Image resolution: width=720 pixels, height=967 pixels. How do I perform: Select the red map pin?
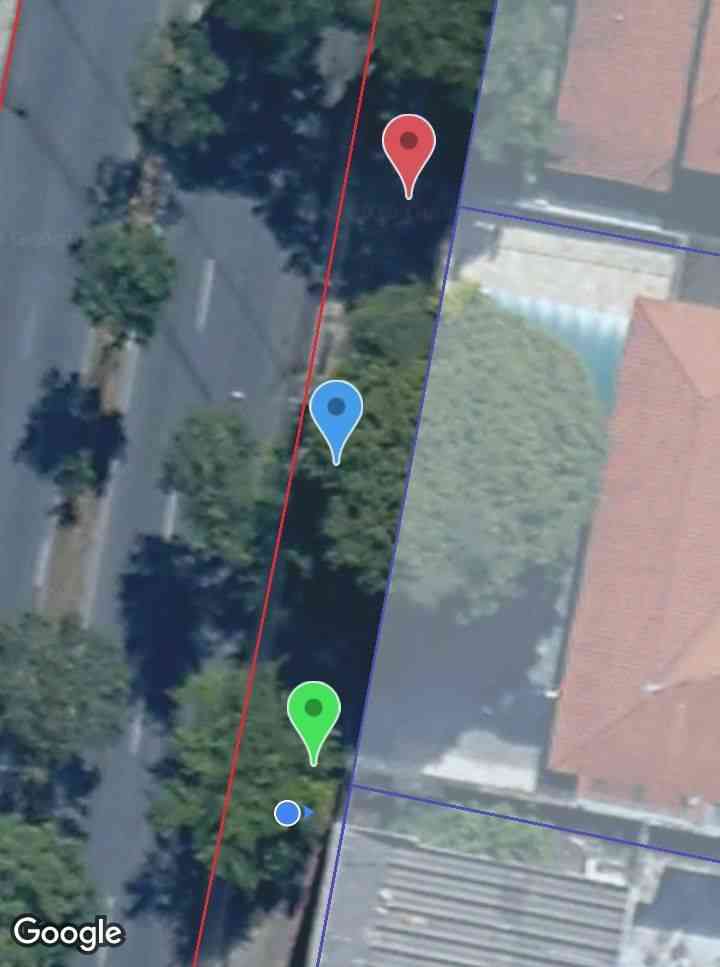coord(409,146)
